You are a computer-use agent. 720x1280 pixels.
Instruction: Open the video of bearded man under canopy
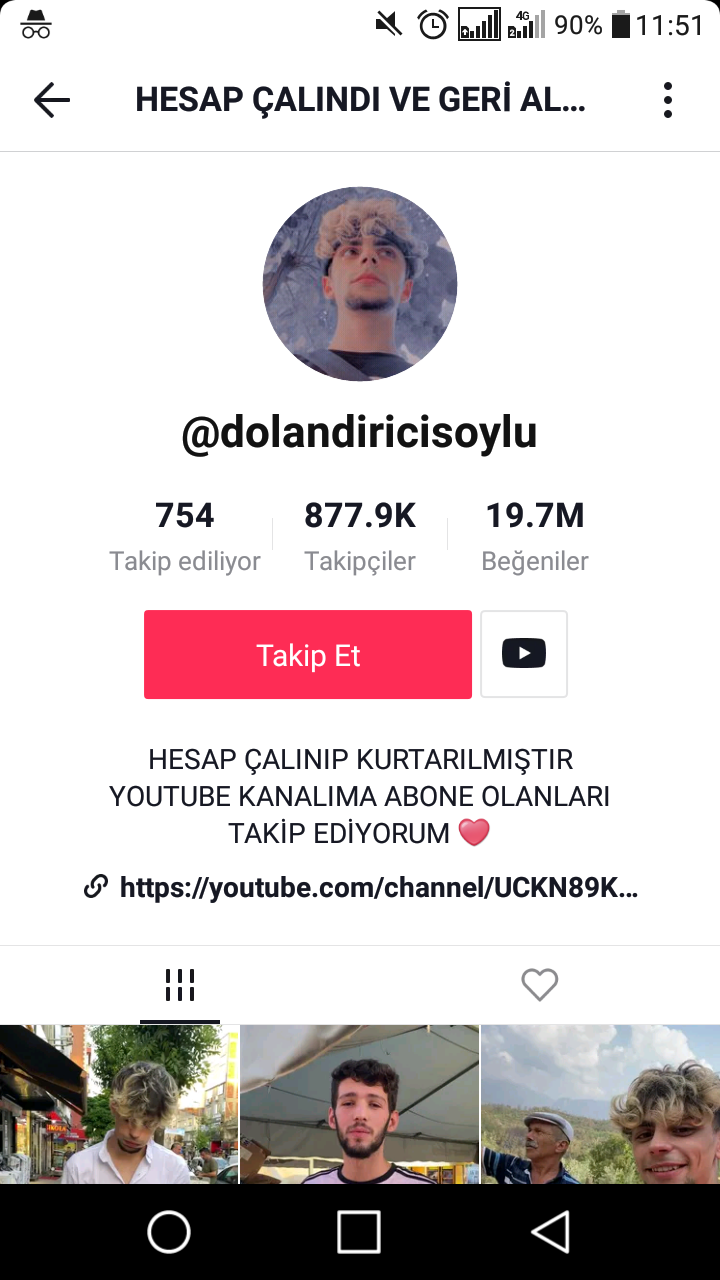360,1105
